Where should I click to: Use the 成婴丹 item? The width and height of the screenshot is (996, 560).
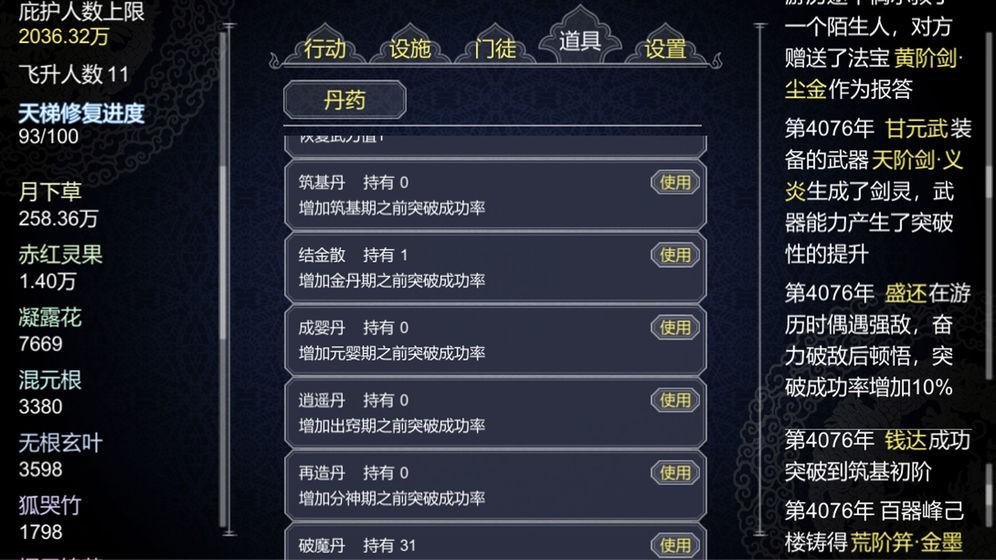click(675, 327)
